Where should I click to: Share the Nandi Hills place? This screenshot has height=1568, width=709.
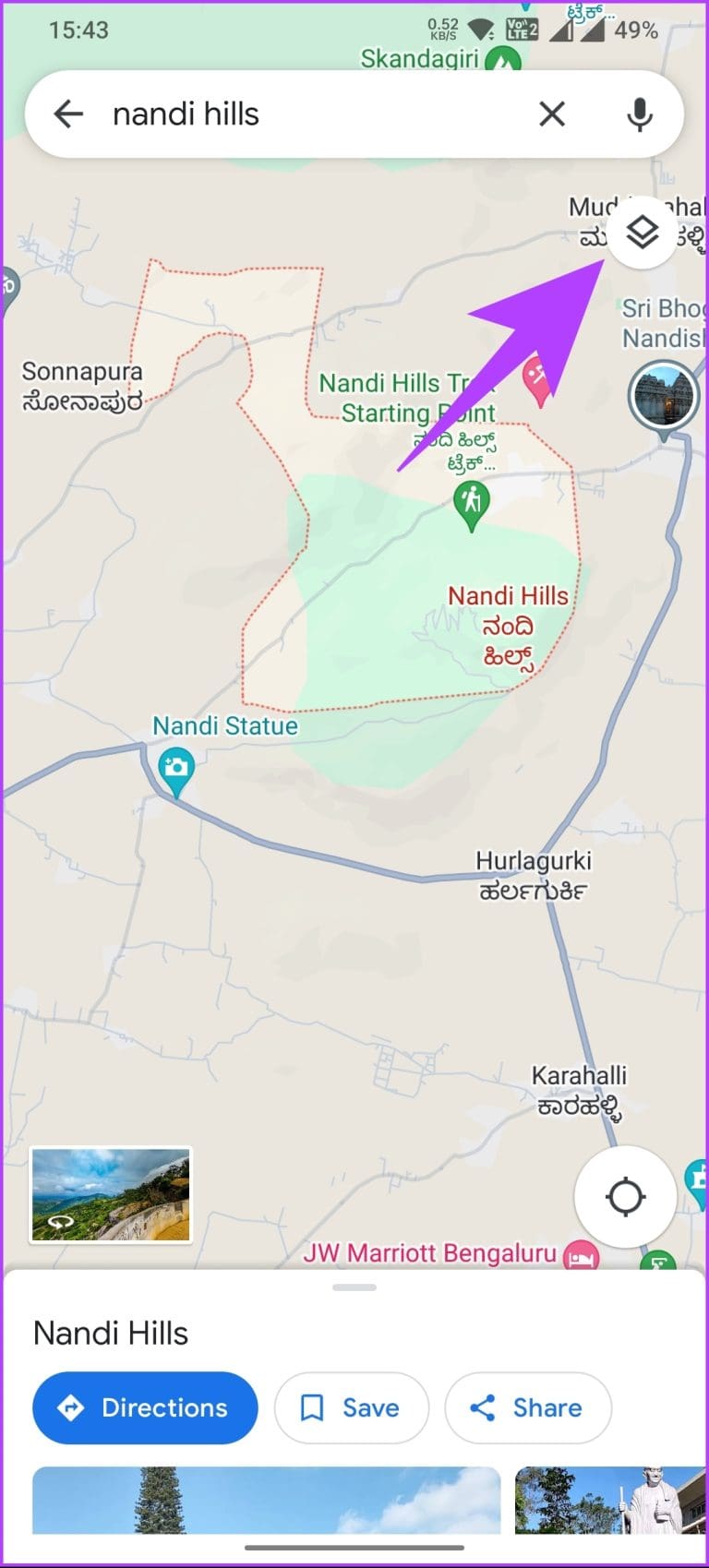pos(527,1407)
